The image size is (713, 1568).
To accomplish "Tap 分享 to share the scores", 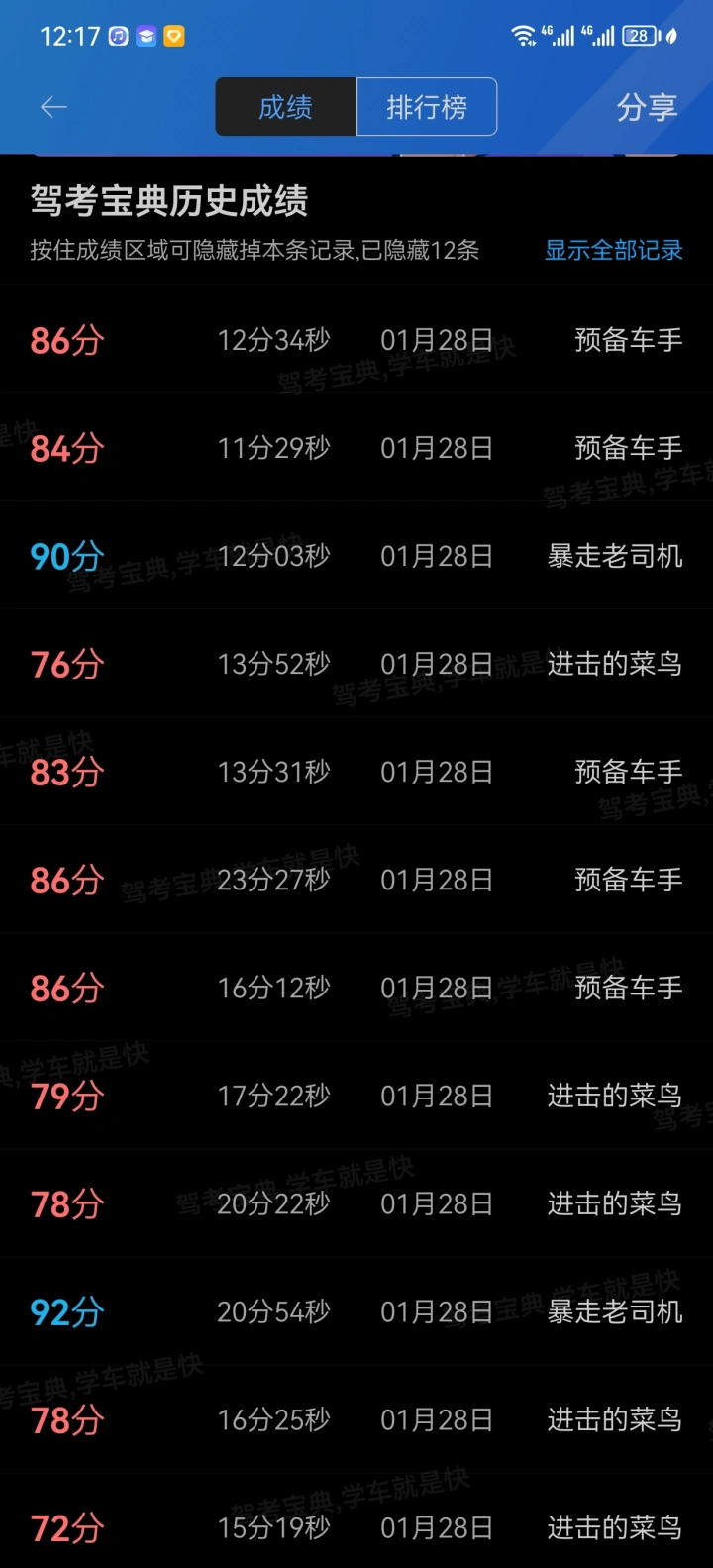I will 647,107.
